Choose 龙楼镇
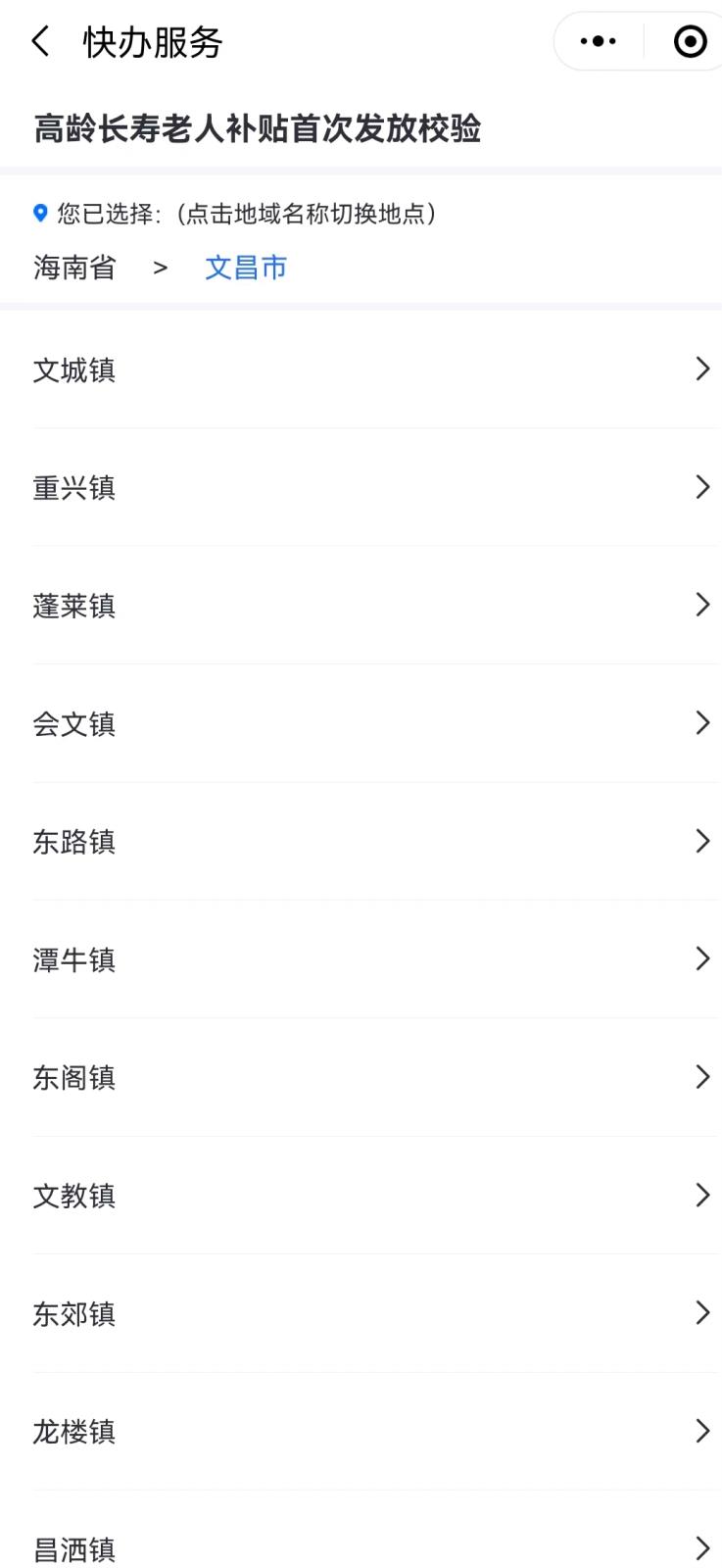 [361, 1431]
